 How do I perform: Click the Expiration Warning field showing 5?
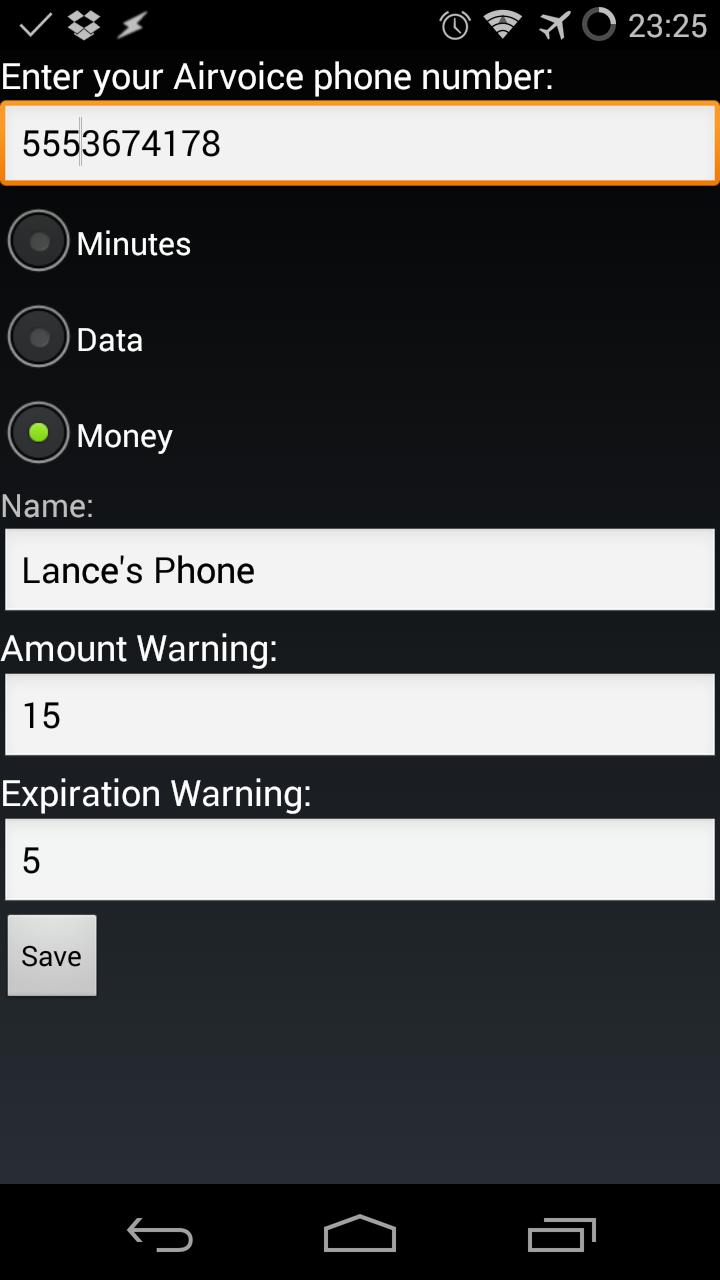click(x=360, y=858)
